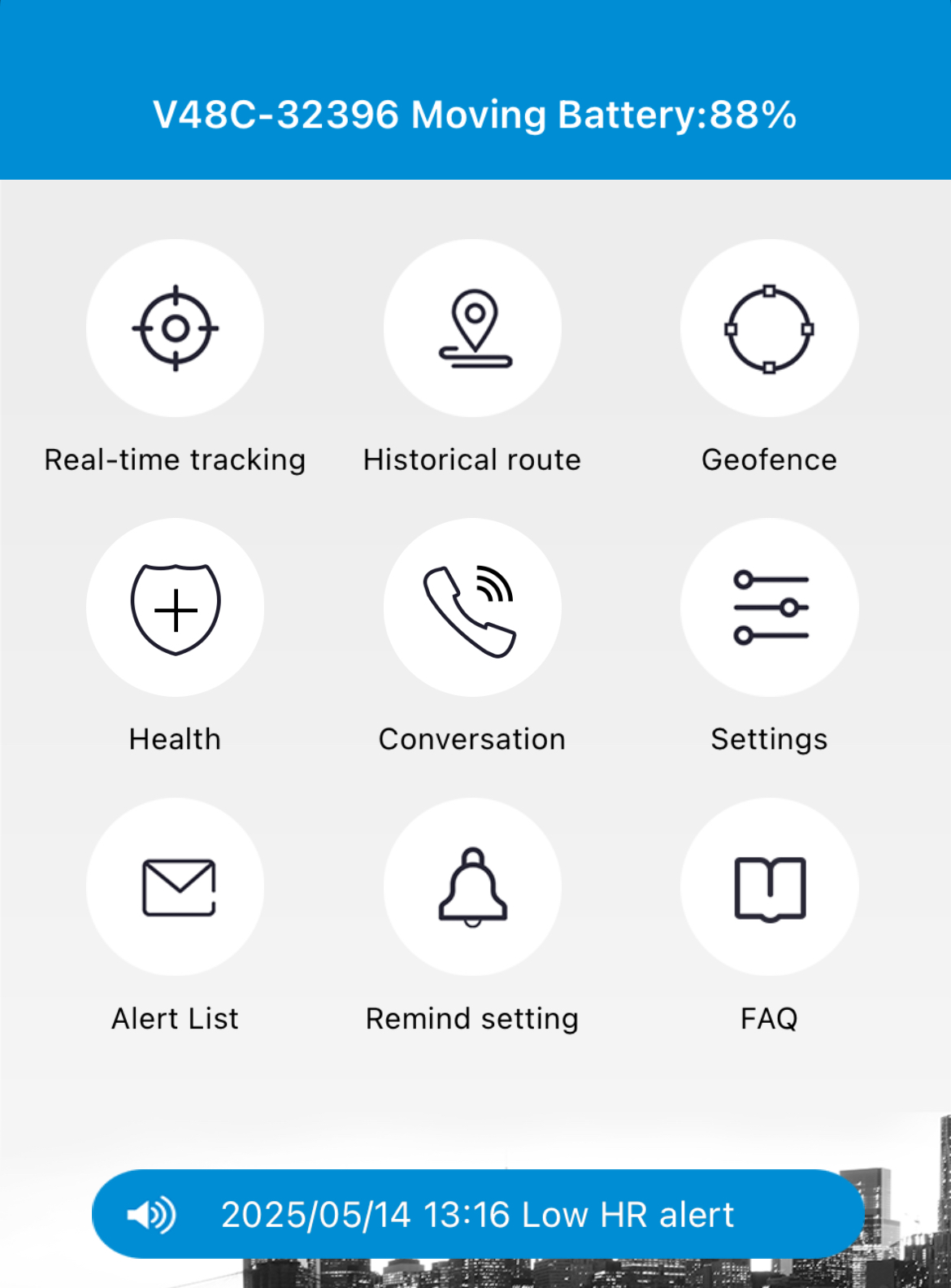This screenshot has width=951, height=1288.
Task: Open the FAQ page
Action: coord(769,886)
